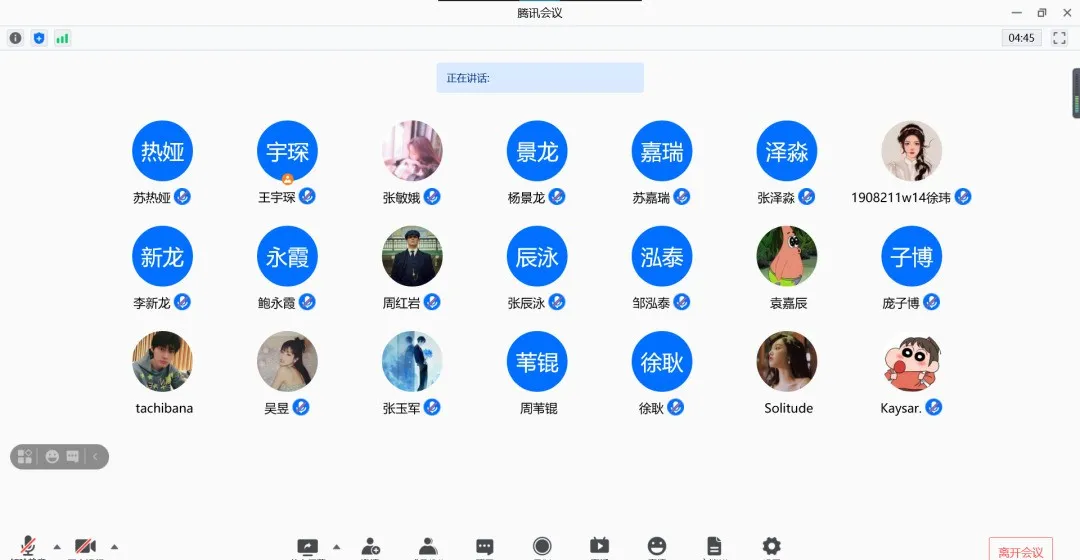Turn on the camera video
1080x560 pixels.
(x=86, y=547)
